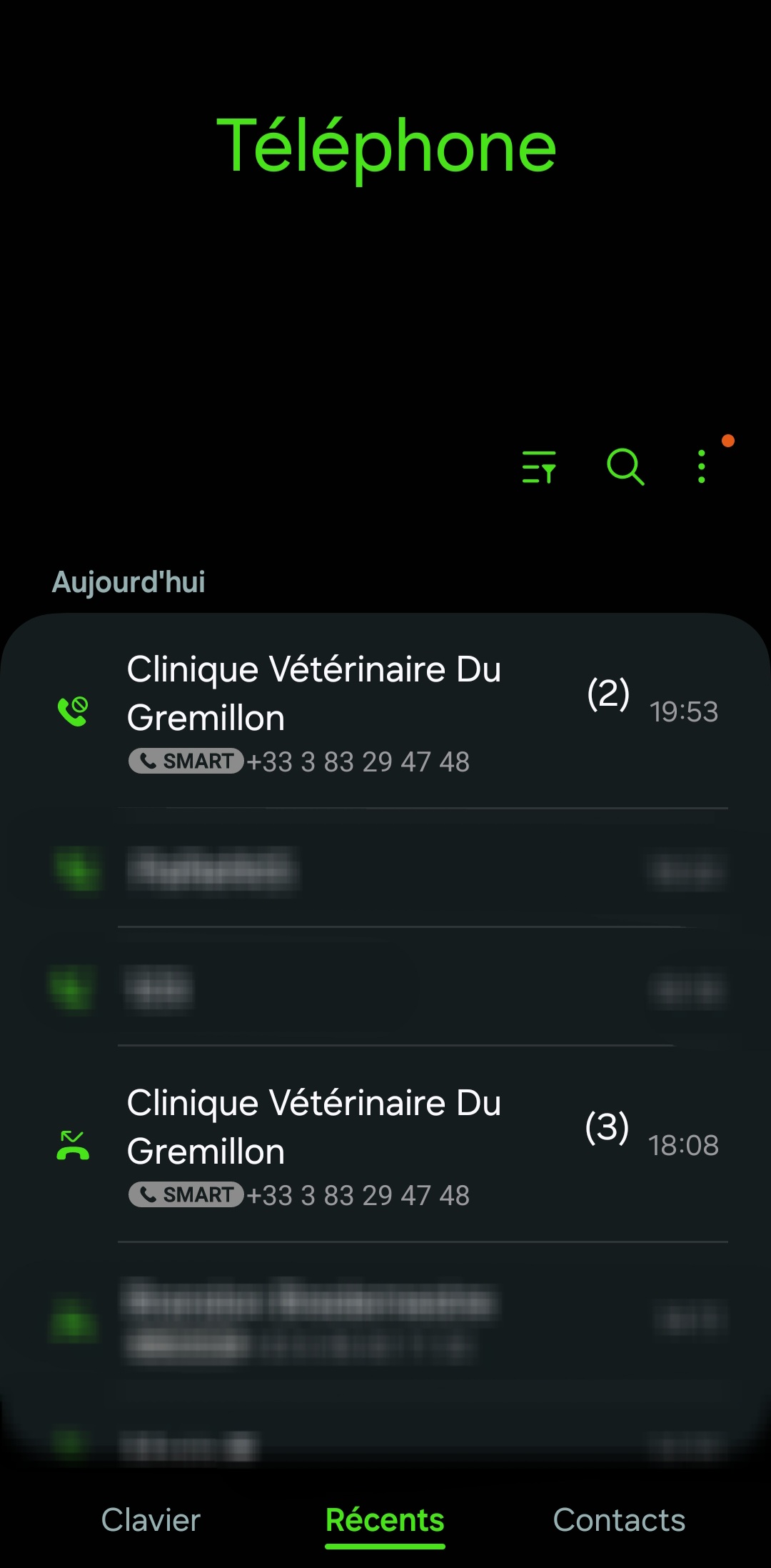Open the 19:53 Clinique Vétérinaire call entry

tap(385, 712)
